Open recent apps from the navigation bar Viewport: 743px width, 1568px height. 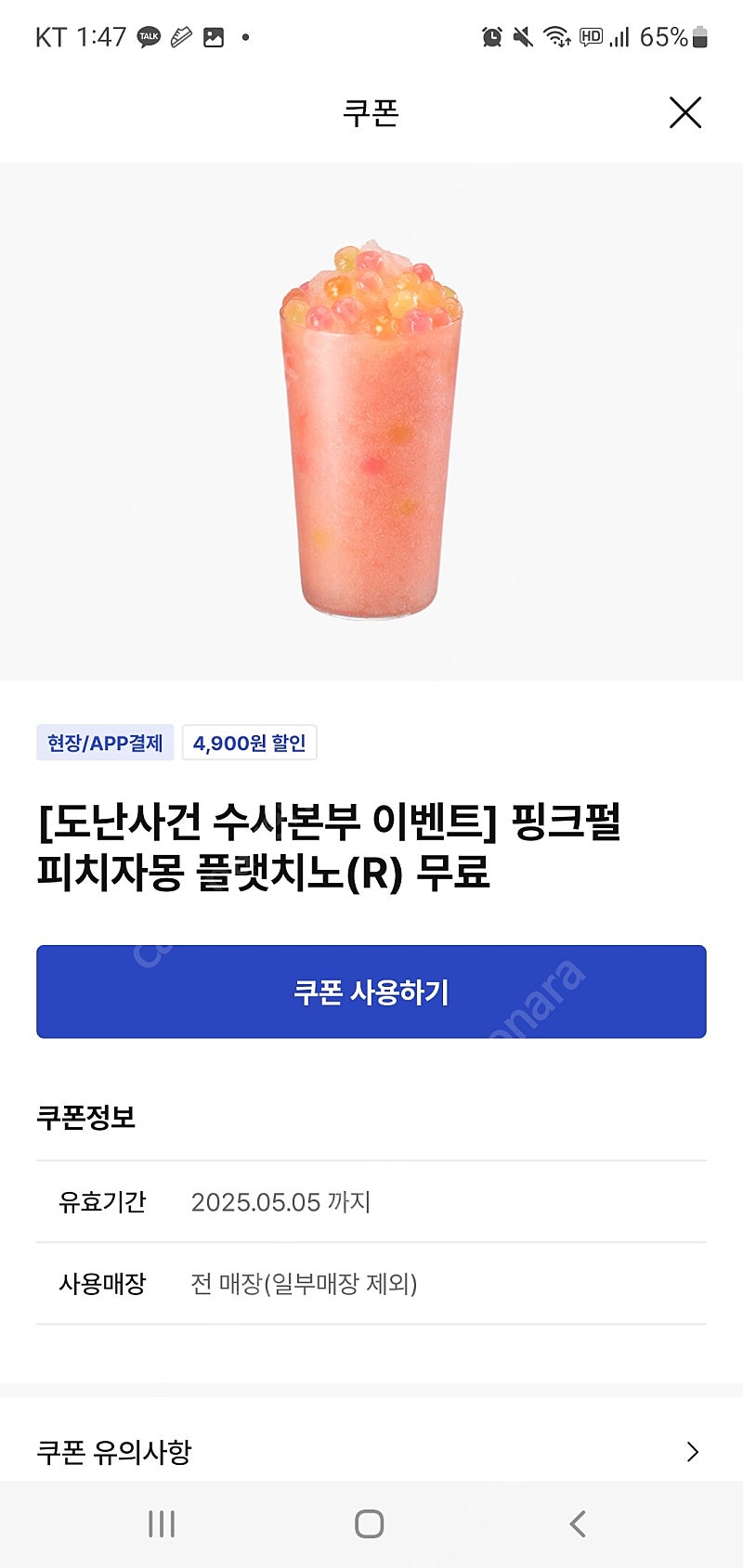[162, 1523]
